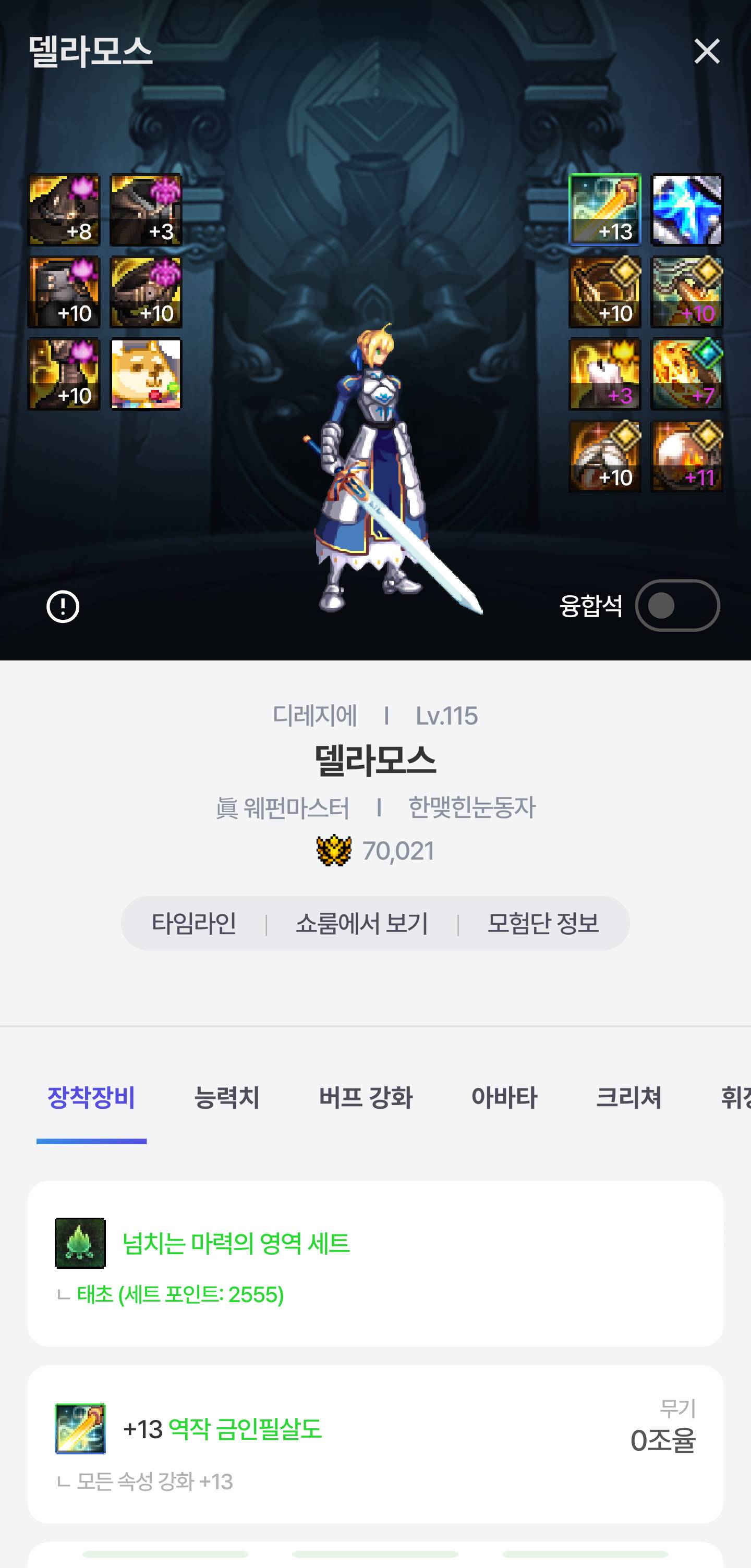
Task: Switch to the 능력치 tab
Action: tap(226, 1097)
